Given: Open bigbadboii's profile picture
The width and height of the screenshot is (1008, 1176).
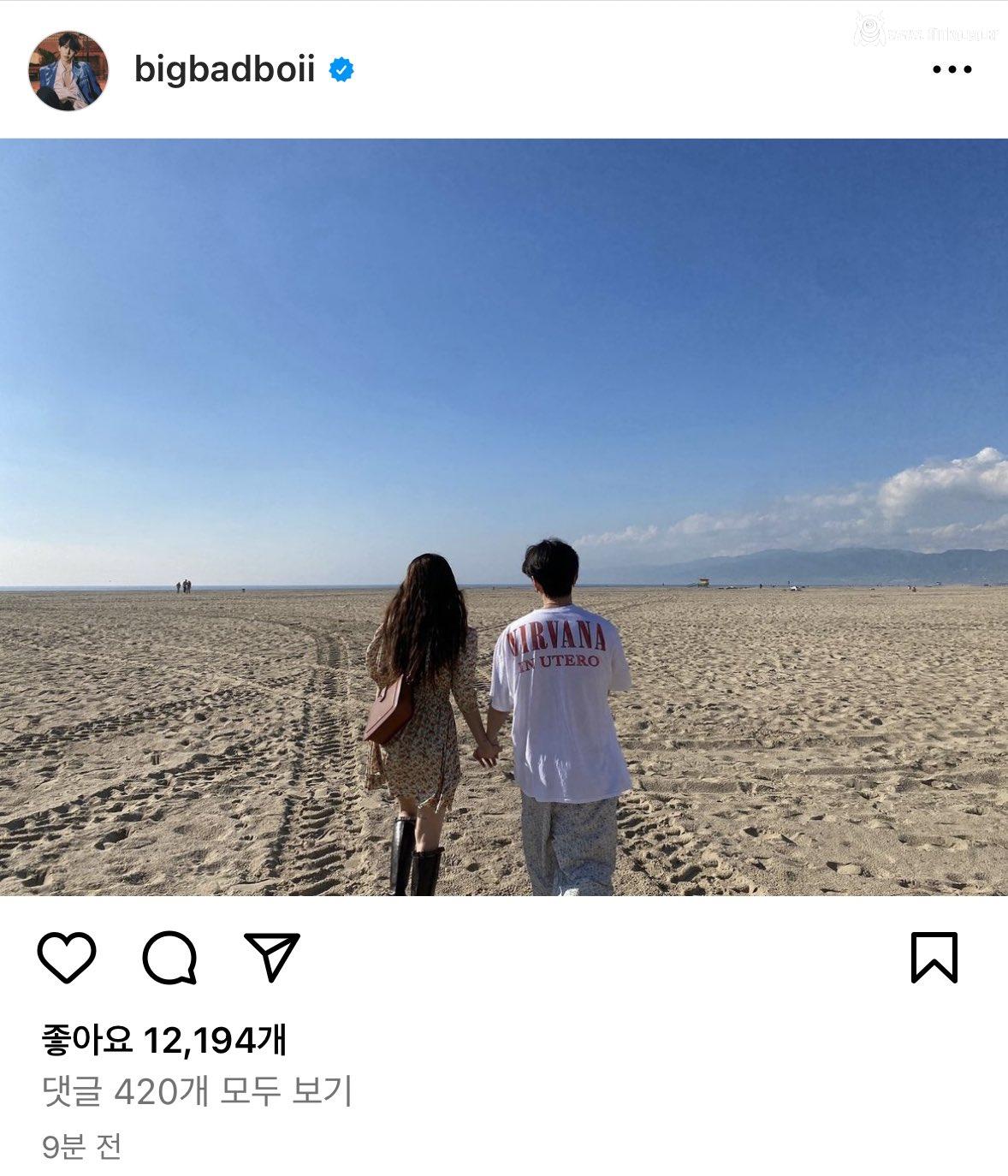Looking at the screenshot, I should [x=68, y=71].
